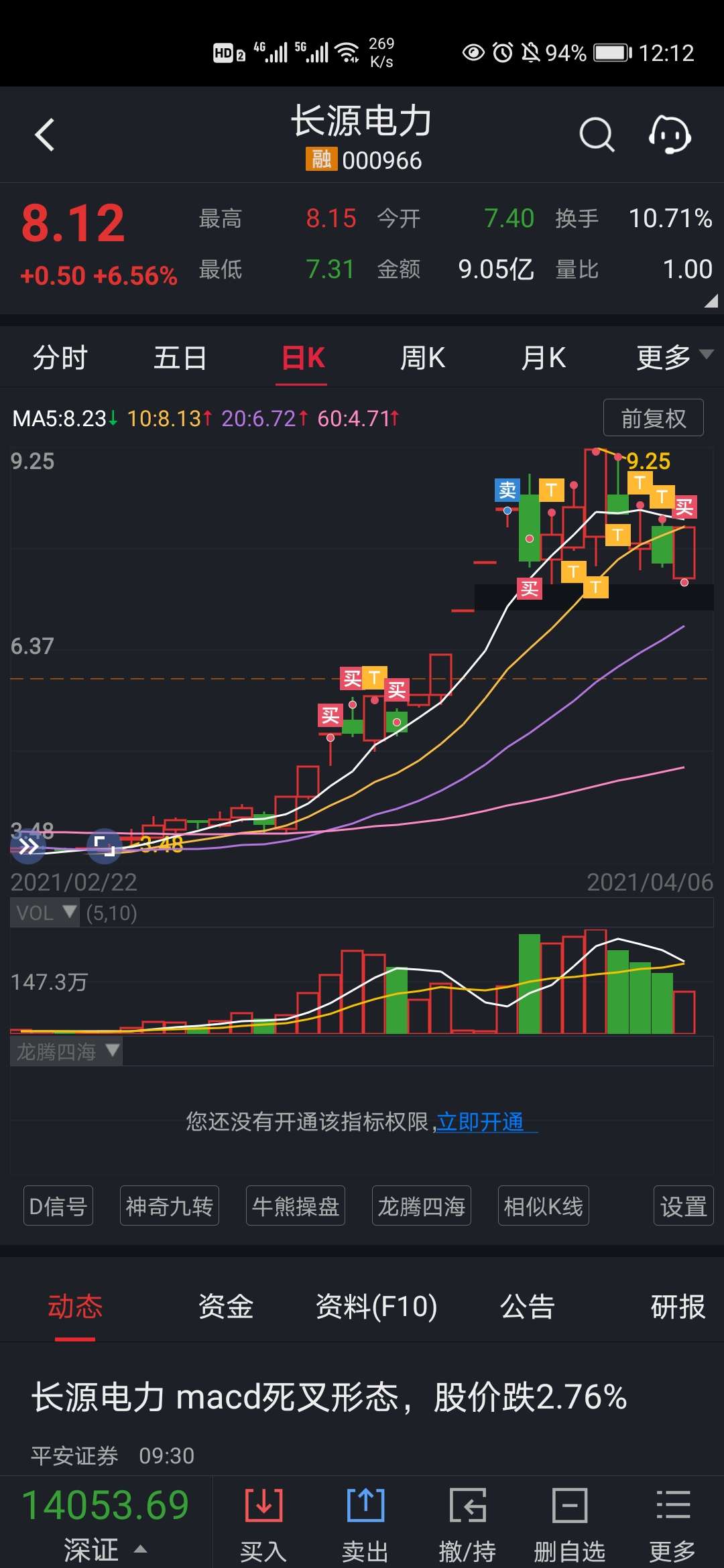Expand the 更多 chart period dropdown
Image resolution: width=724 pixels, height=1568 pixels.
[x=670, y=358]
